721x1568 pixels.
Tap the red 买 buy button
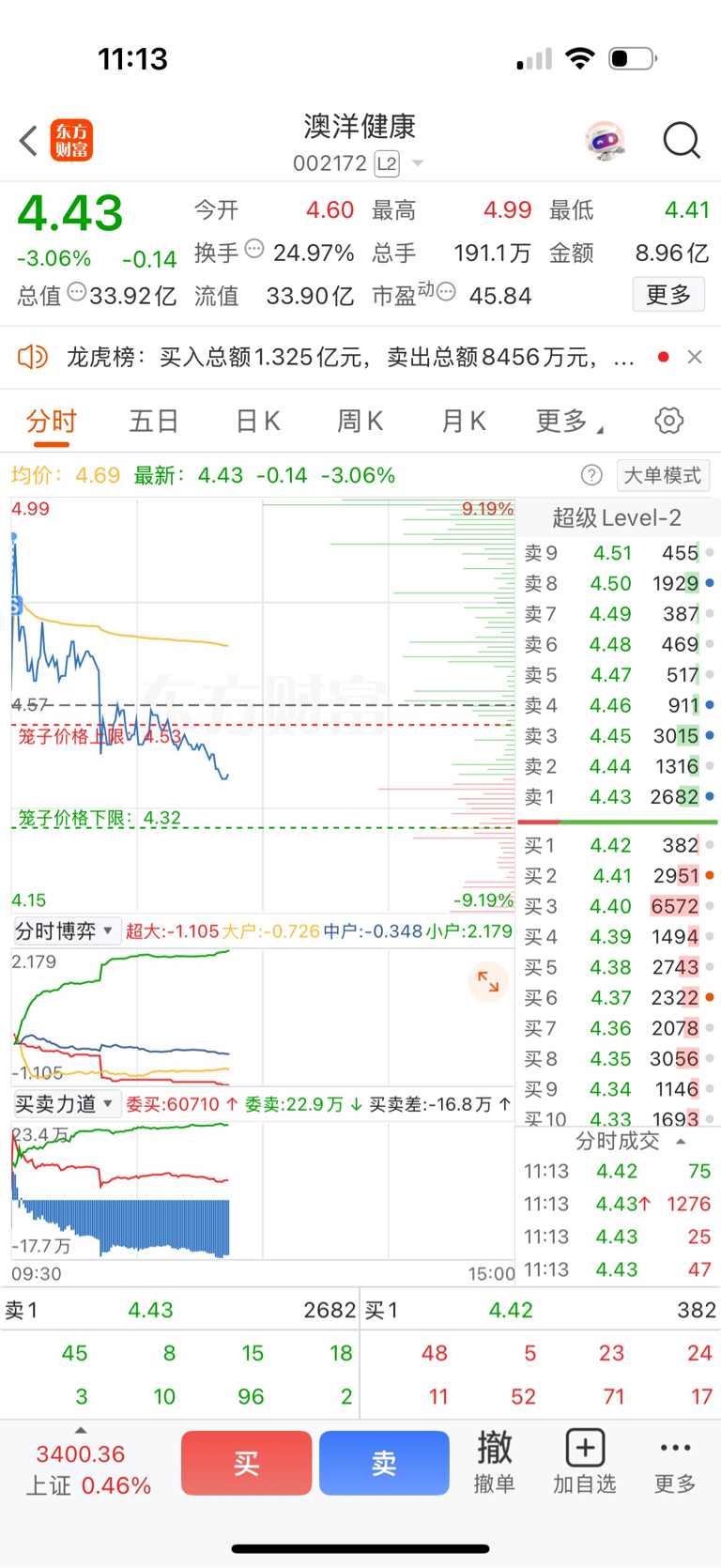[246, 1463]
